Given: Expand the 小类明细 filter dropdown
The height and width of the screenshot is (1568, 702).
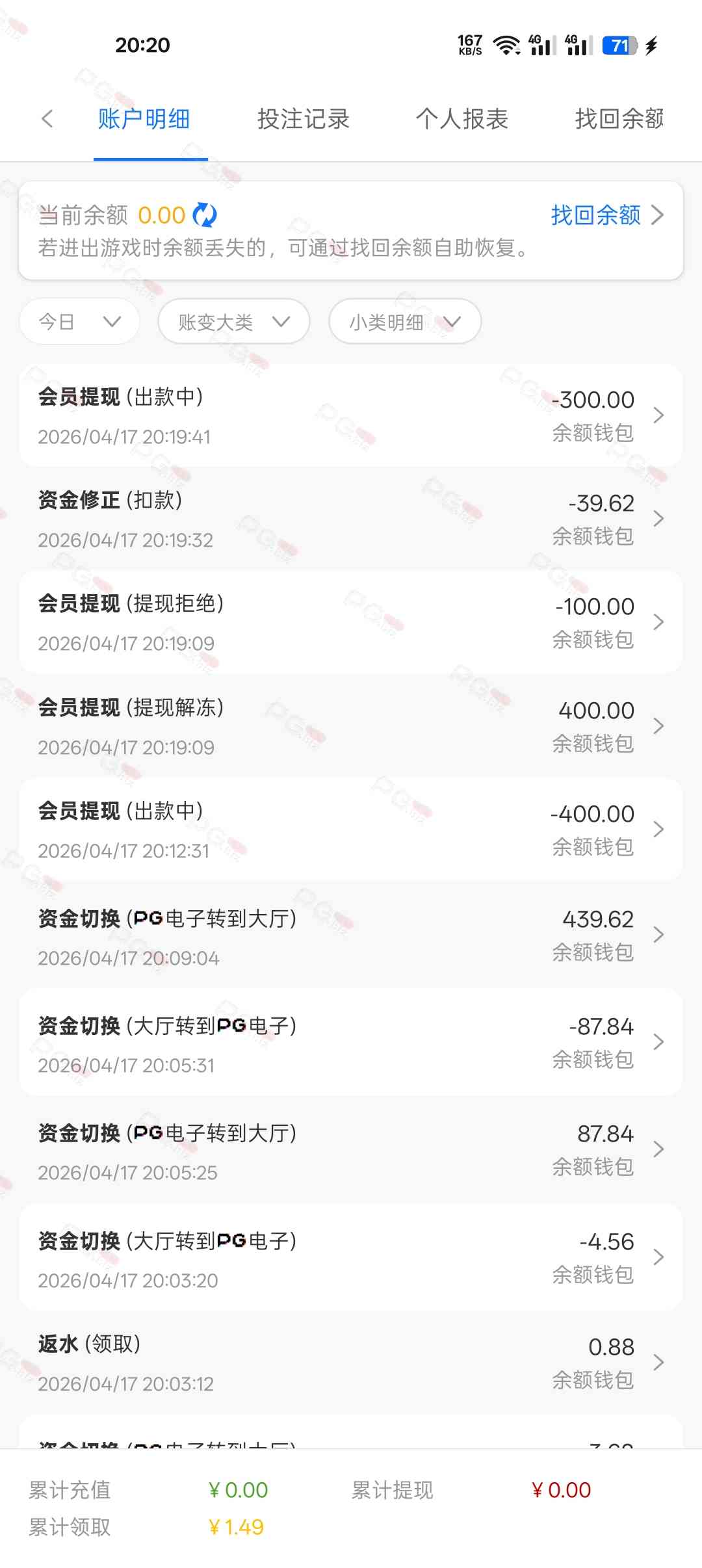Looking at the screenshot, I should [404, 322].
